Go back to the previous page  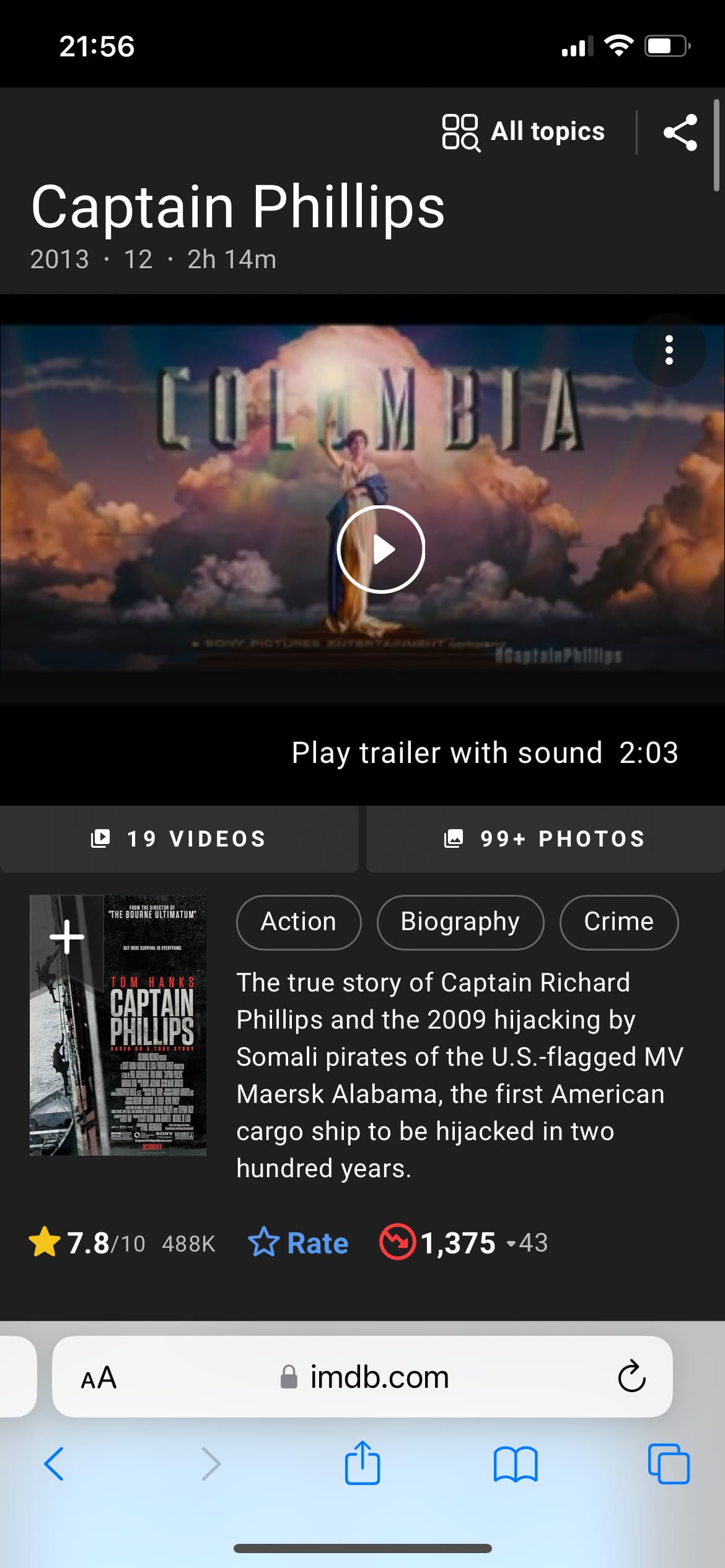pyautogui.click(x=54, y=1464)
